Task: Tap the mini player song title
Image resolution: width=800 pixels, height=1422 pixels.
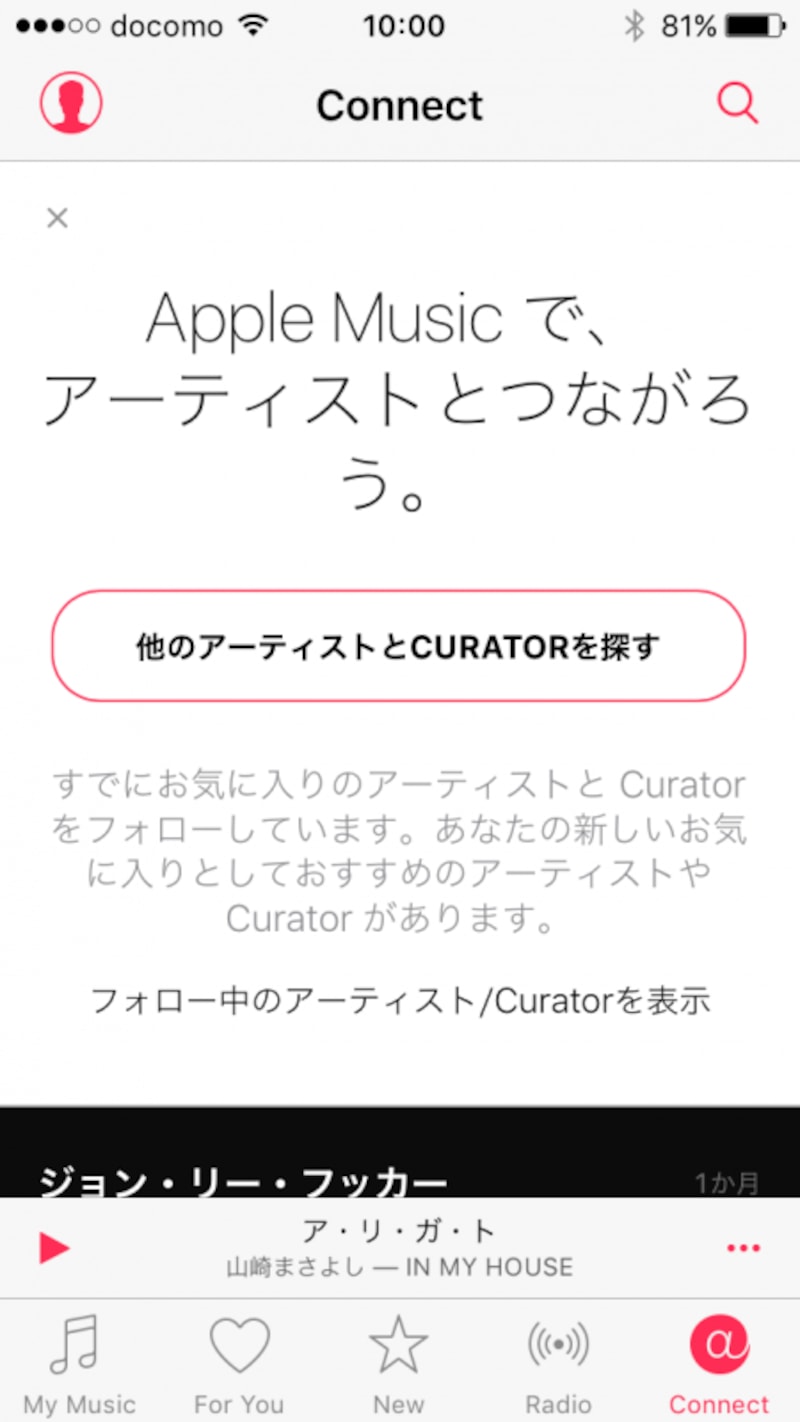Action: (399, 1232)
